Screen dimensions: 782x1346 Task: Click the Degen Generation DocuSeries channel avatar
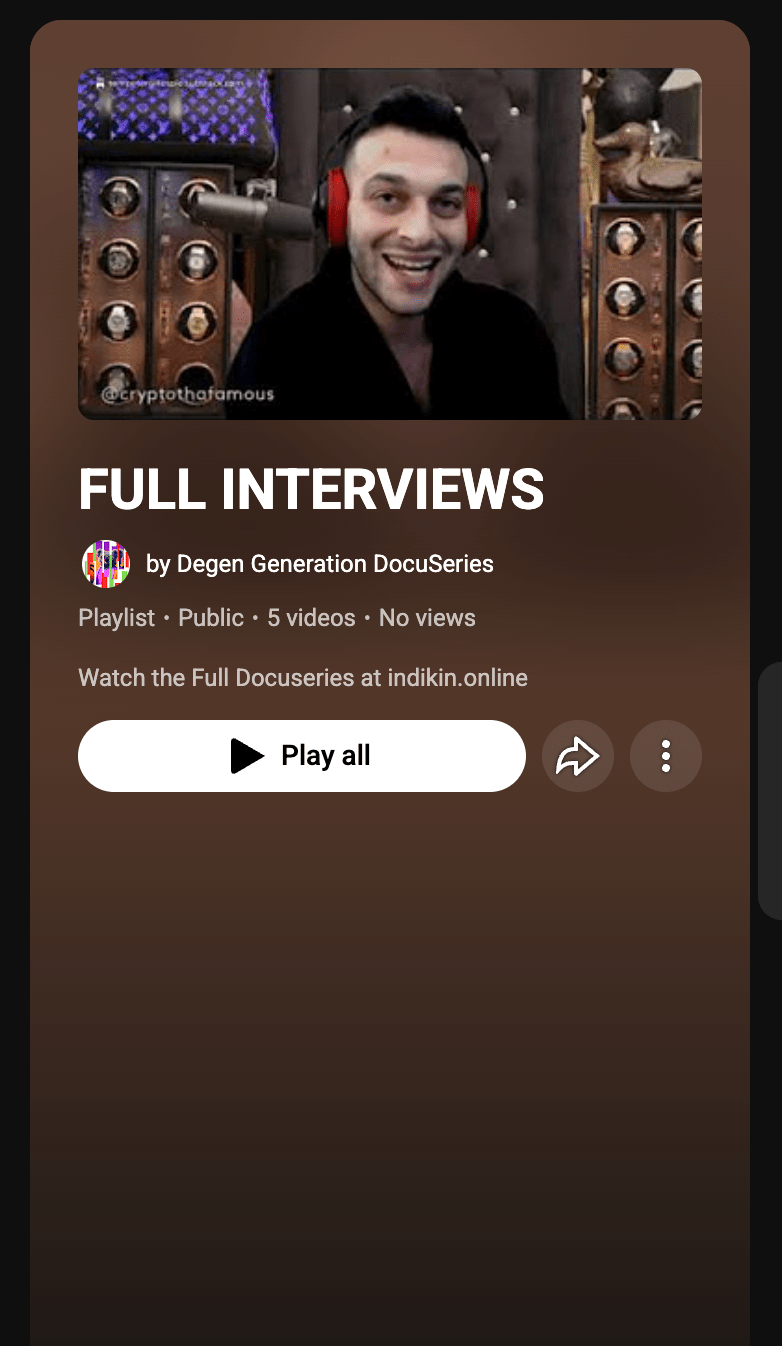(x=105, y=563)
